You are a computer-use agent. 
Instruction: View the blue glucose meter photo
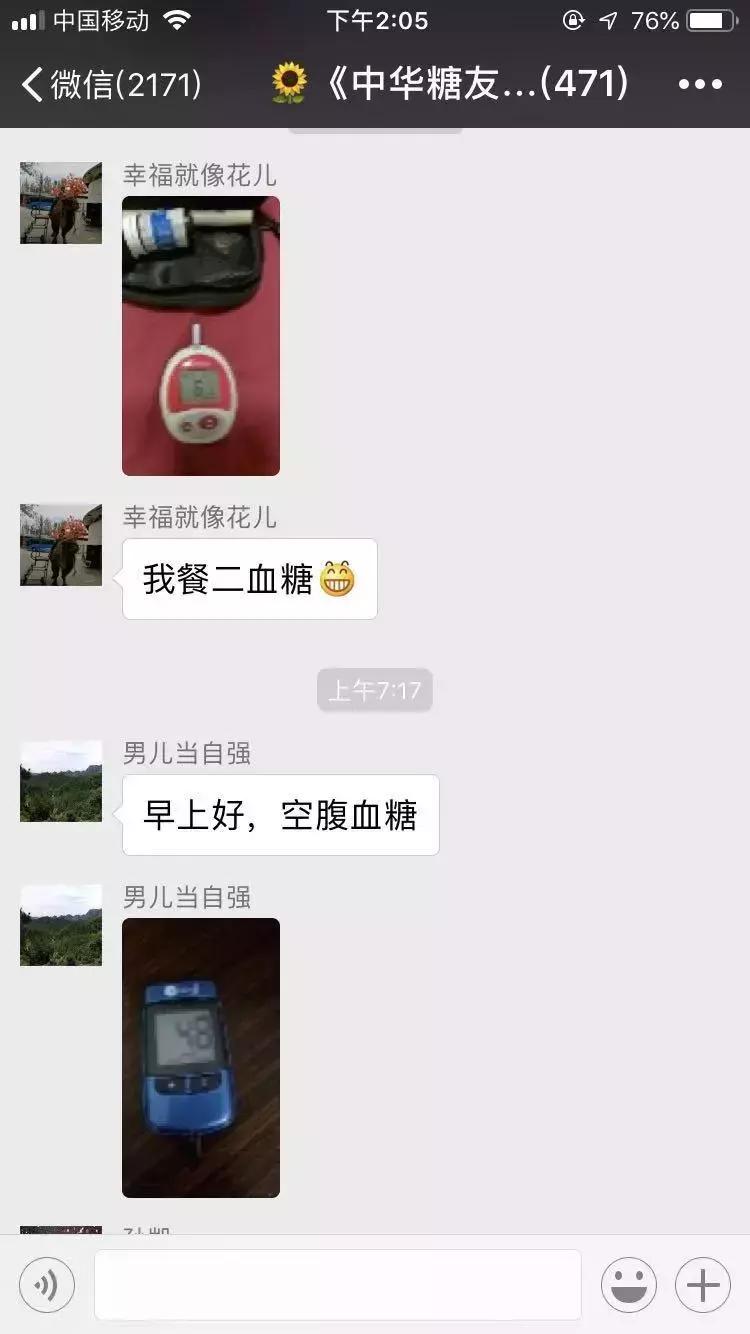coord(200,1060)
